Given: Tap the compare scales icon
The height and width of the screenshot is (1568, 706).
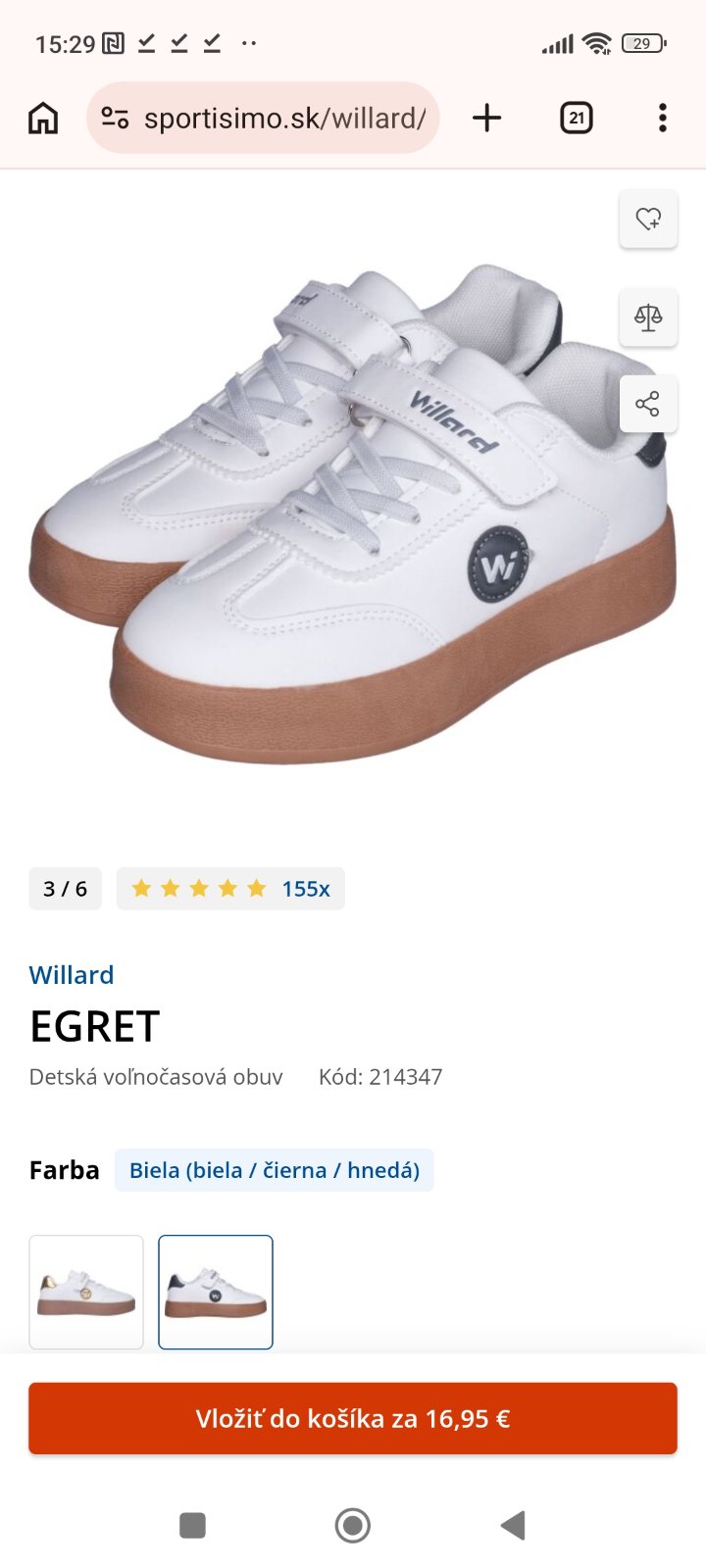Looking at the screenshot, I should click(x=648, y=317).
